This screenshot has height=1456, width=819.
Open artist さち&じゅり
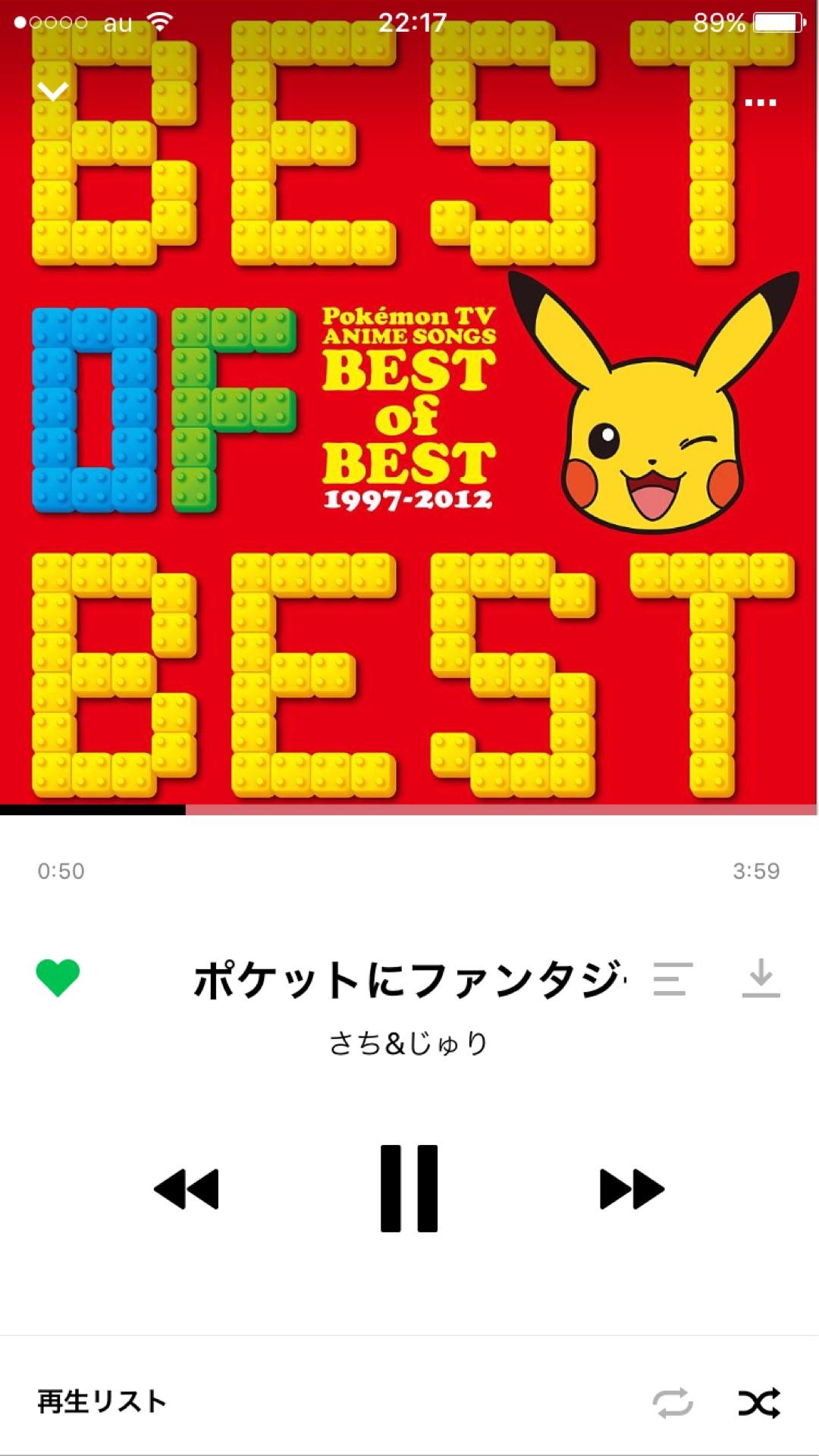(409, 1044)
